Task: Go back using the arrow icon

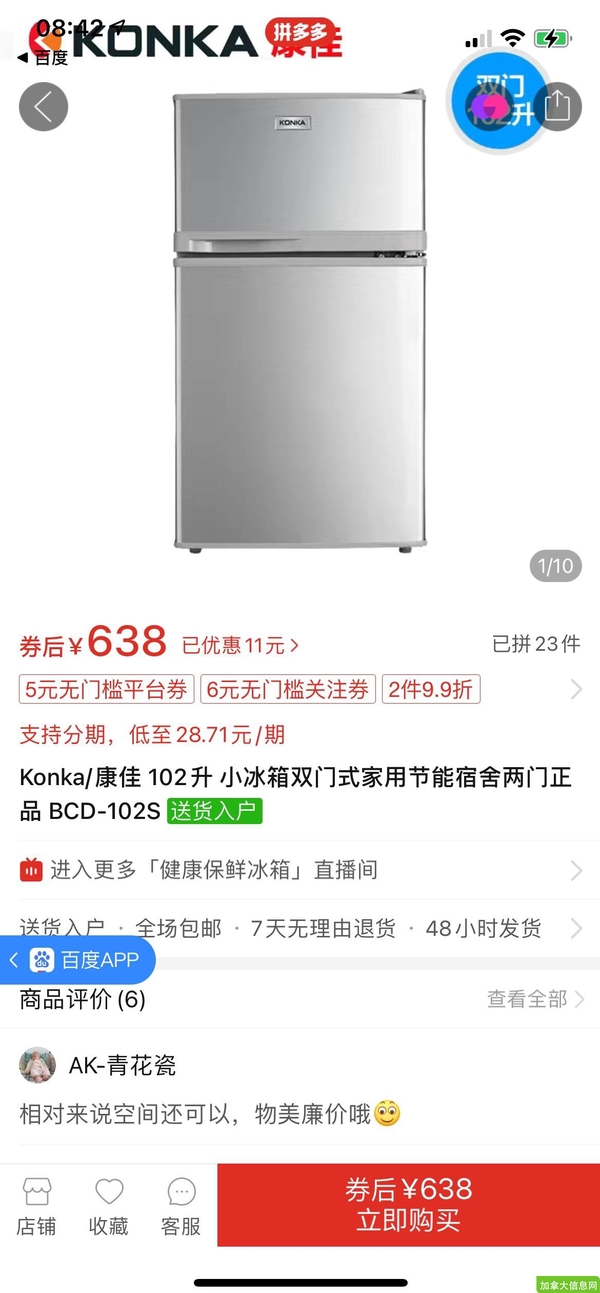Action: [43, 106]
